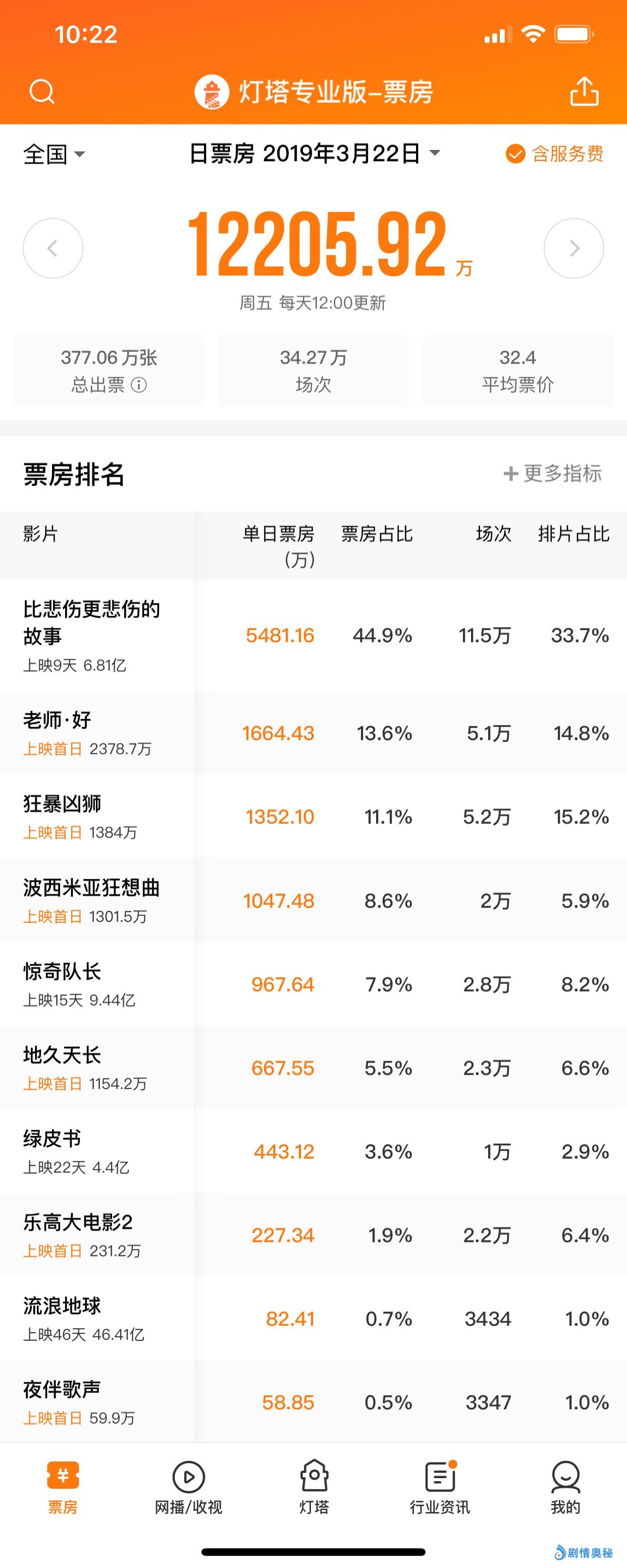This screenshot has height=1568, width=627.
Task: Open the 流浪地球 row
Action: click(62, 1305)
